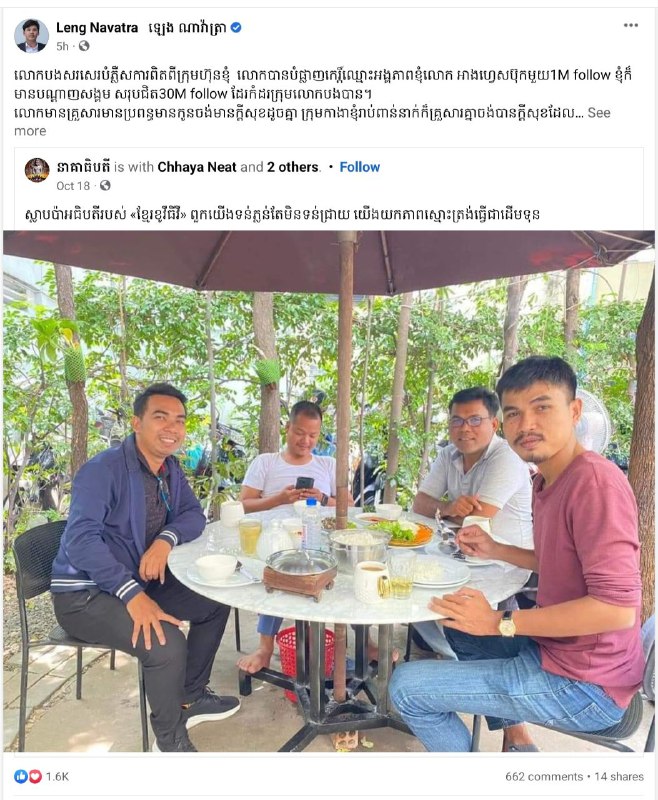Open Leng Navatra's profile picture
The height and width of the screenshot is (800, 658).
[31, 36]
